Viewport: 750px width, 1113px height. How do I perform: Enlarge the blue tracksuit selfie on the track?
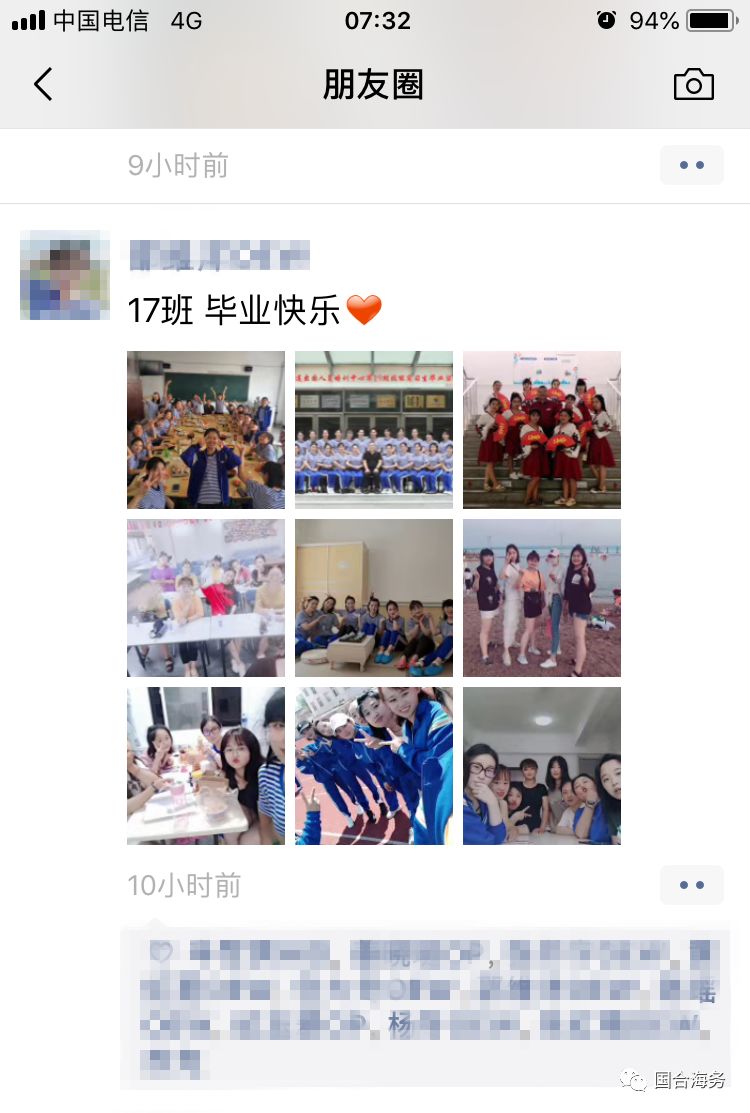(x=374, y=766)
